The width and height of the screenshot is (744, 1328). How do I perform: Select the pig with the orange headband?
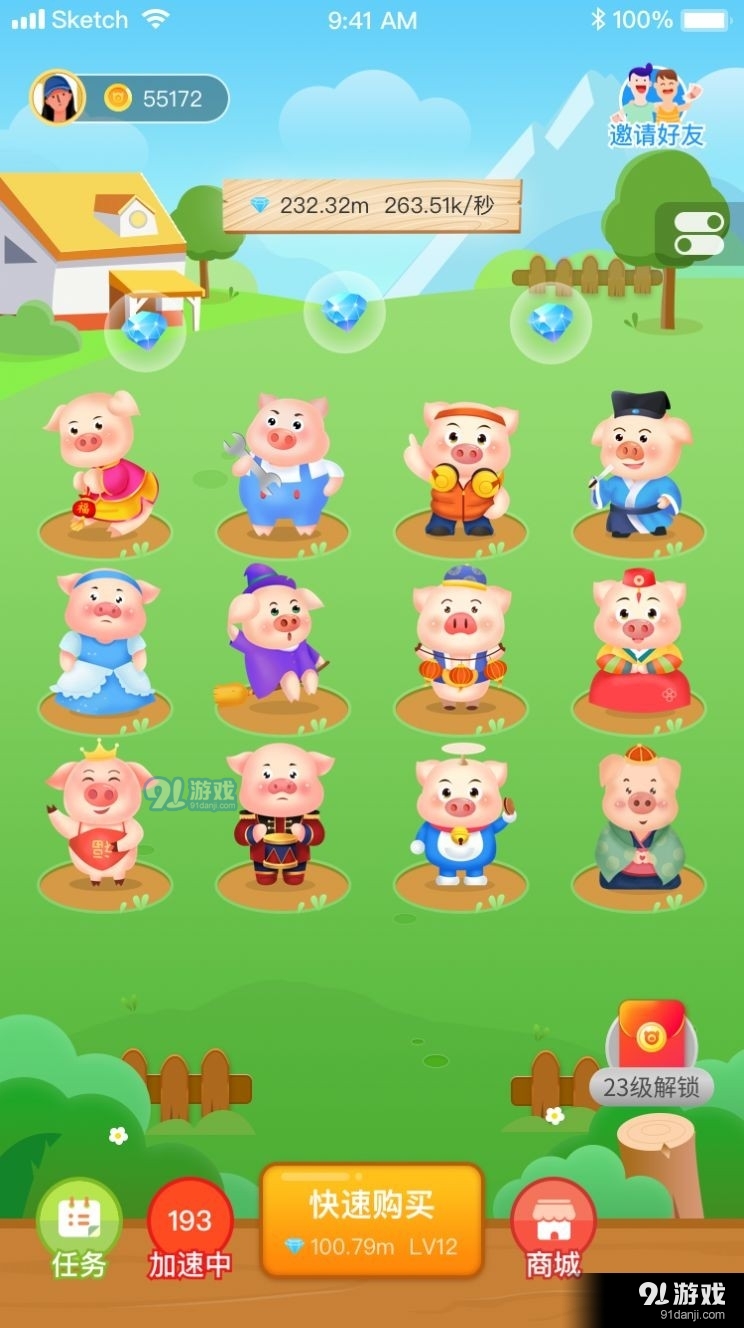(461, 465)
